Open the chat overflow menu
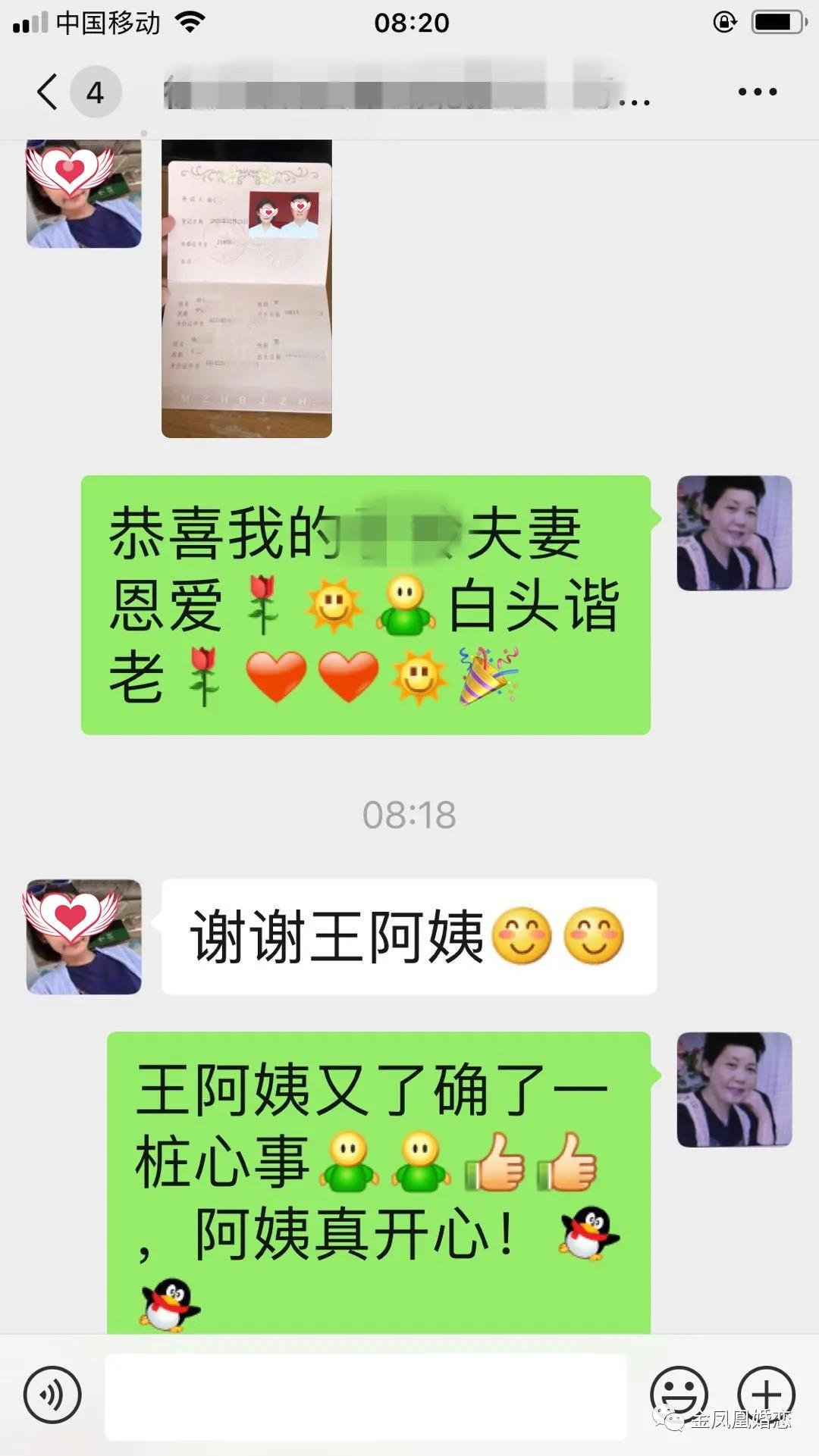The width and height of the screenshot is (819, 1456). (x=757, y=92)
